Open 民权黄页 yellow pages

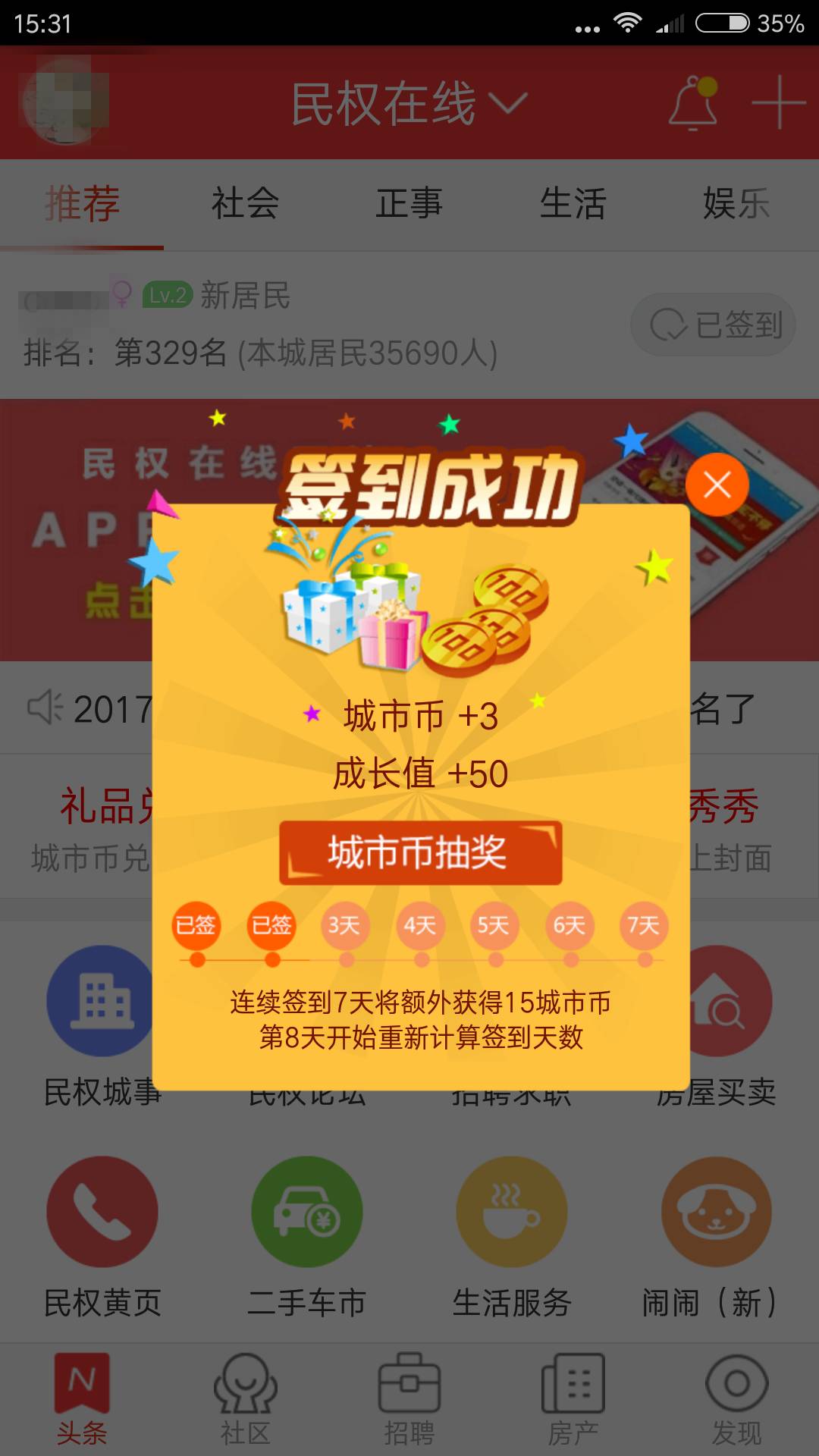tap(102, 1235)
